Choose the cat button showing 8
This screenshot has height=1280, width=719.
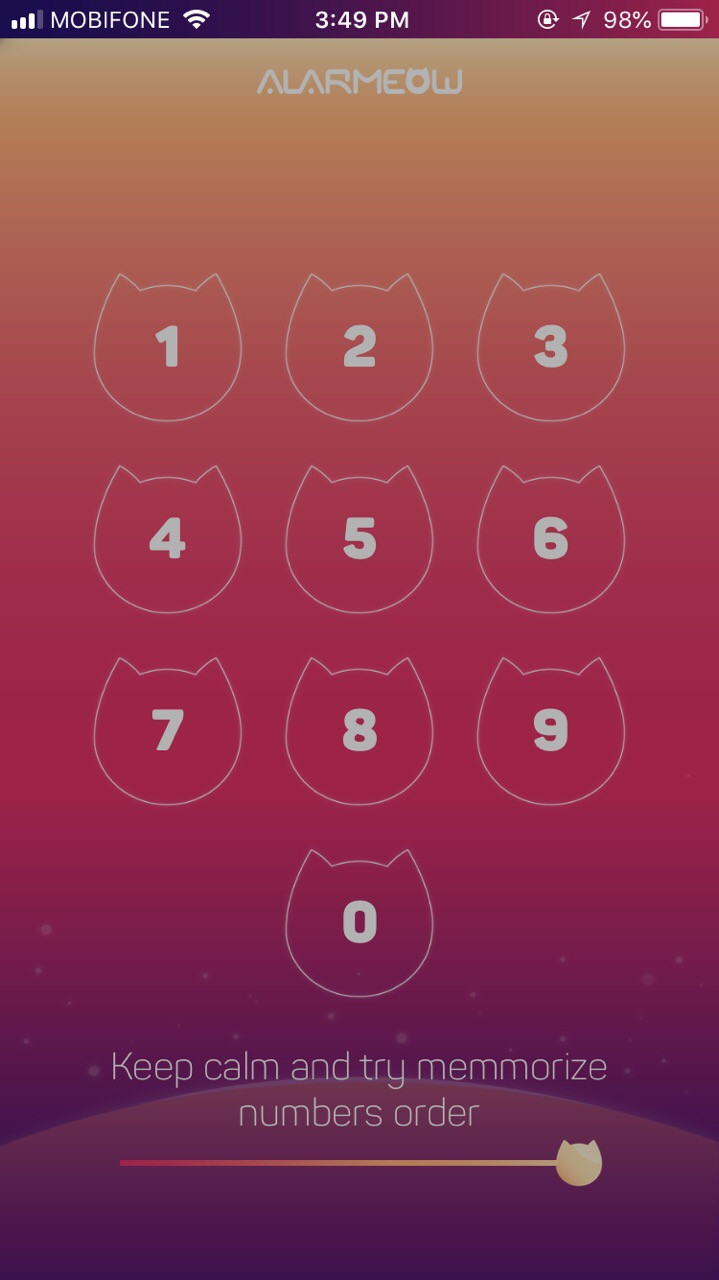click(359, 732)
